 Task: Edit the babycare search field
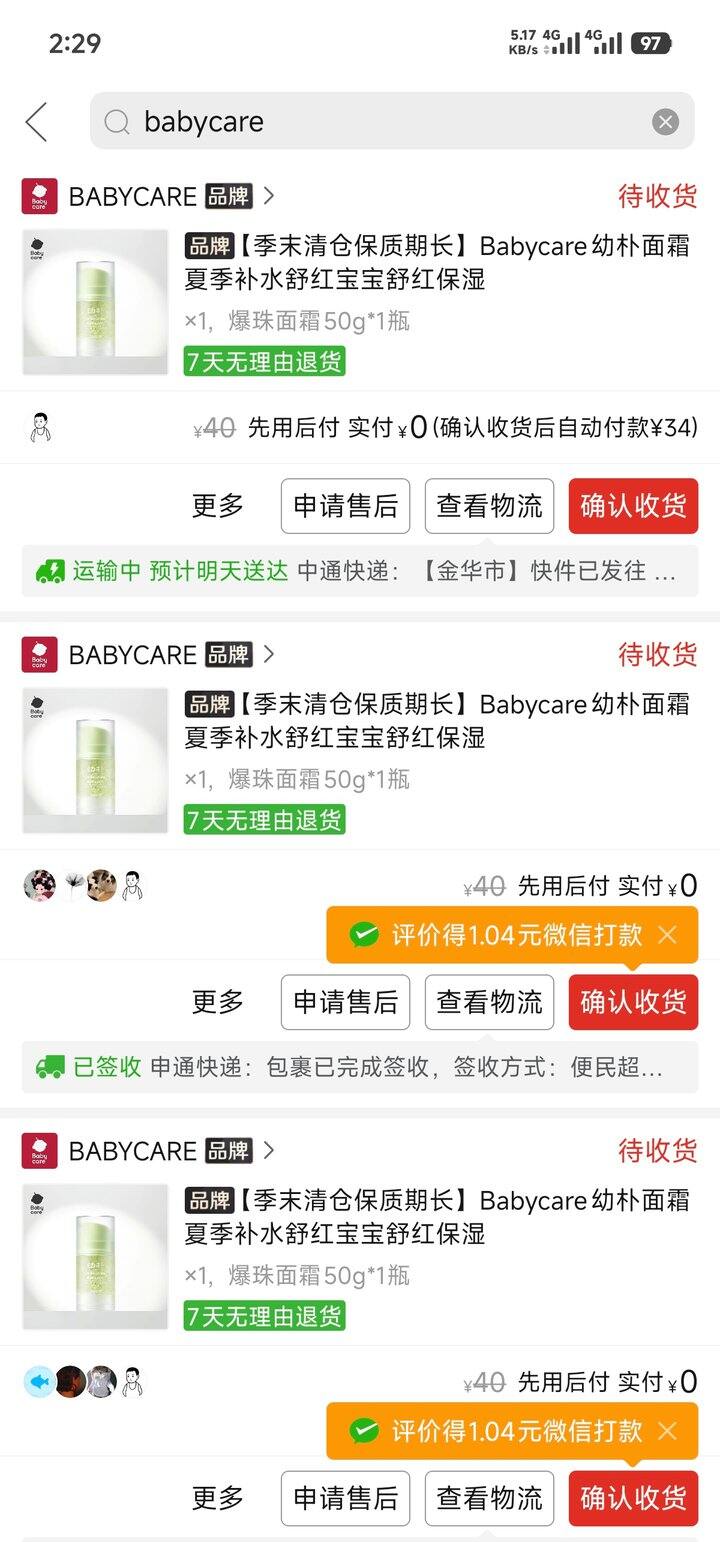(x=380, y=122)
